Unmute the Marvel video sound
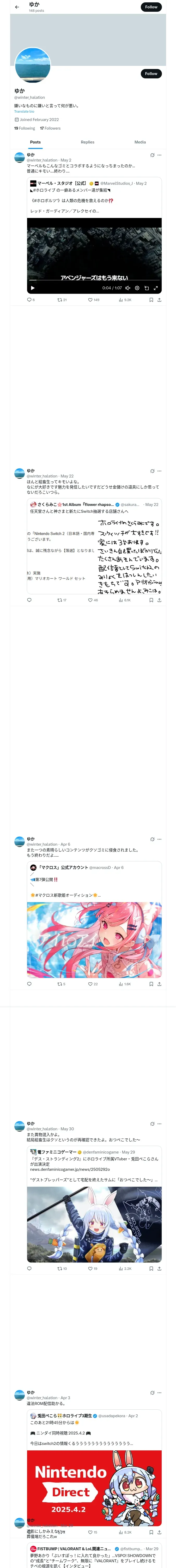The width and height of the screenshot is (176, 1568). coord(128,288)
